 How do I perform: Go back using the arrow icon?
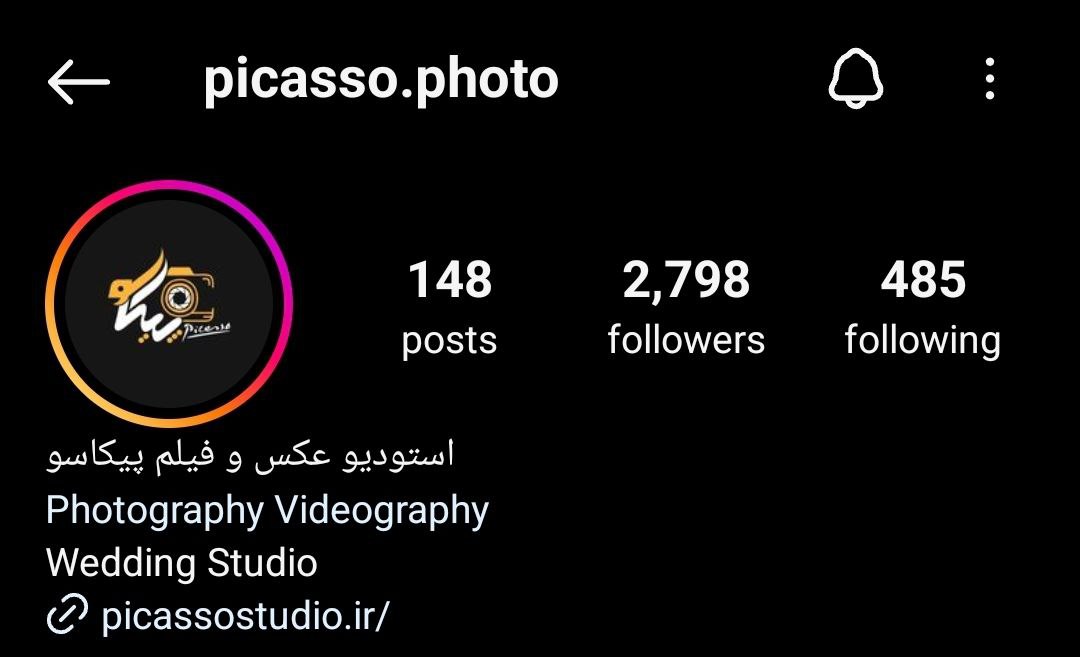pyautogui.click(x=78, y=80)
